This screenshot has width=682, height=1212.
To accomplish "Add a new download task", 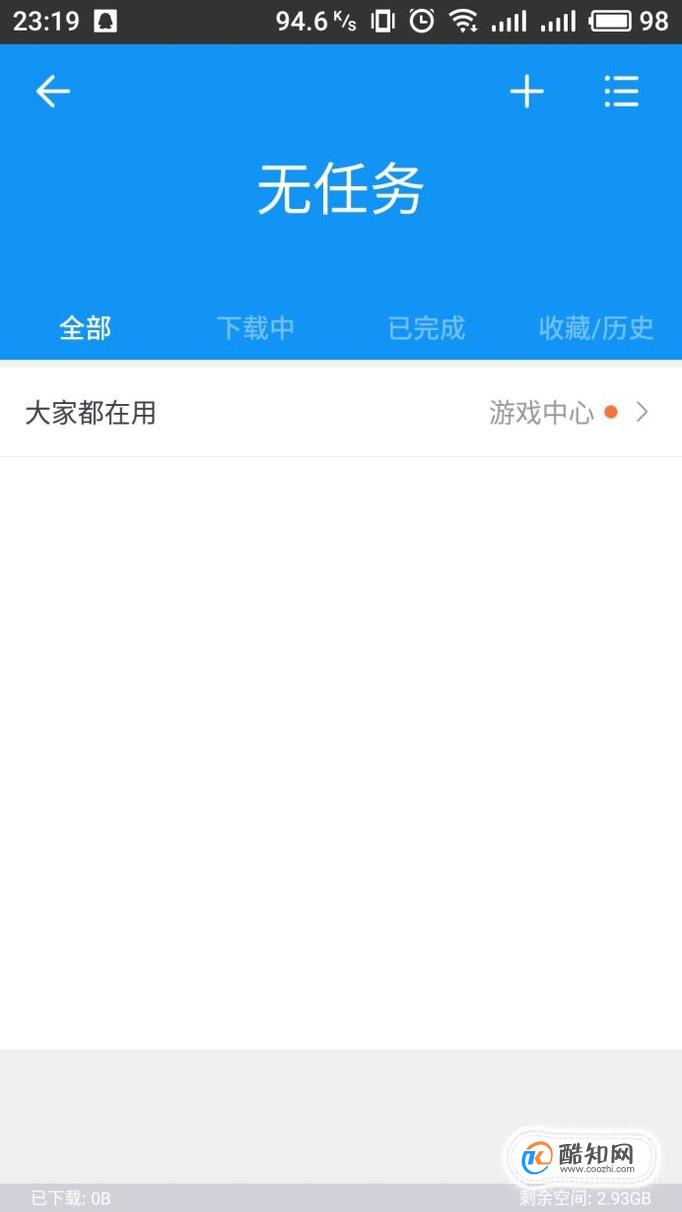I will 527,92.
